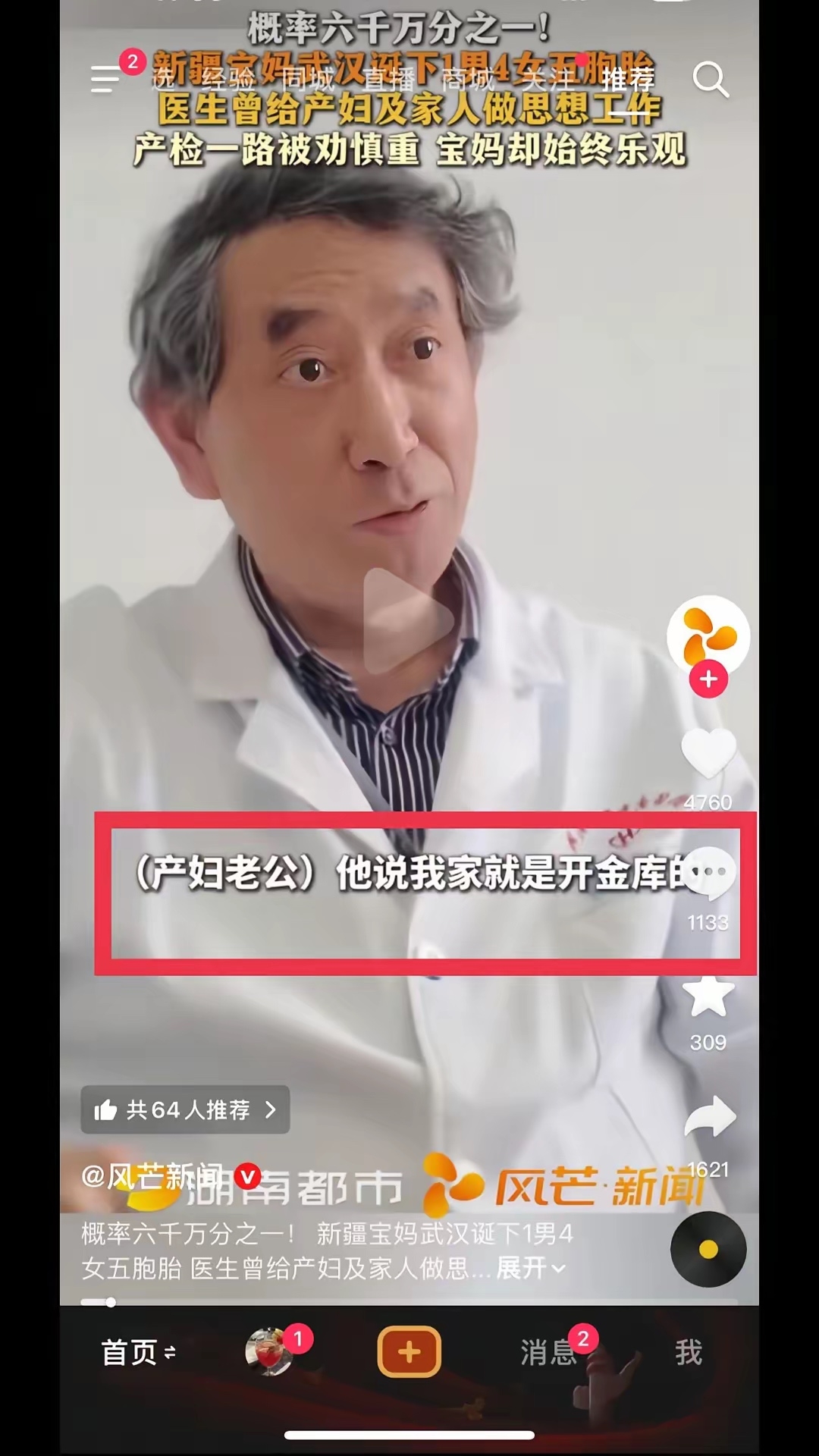This screenshot has height=1456, width=819.
Task: Open the spinning music disc
Action: tap(708, 1249)
